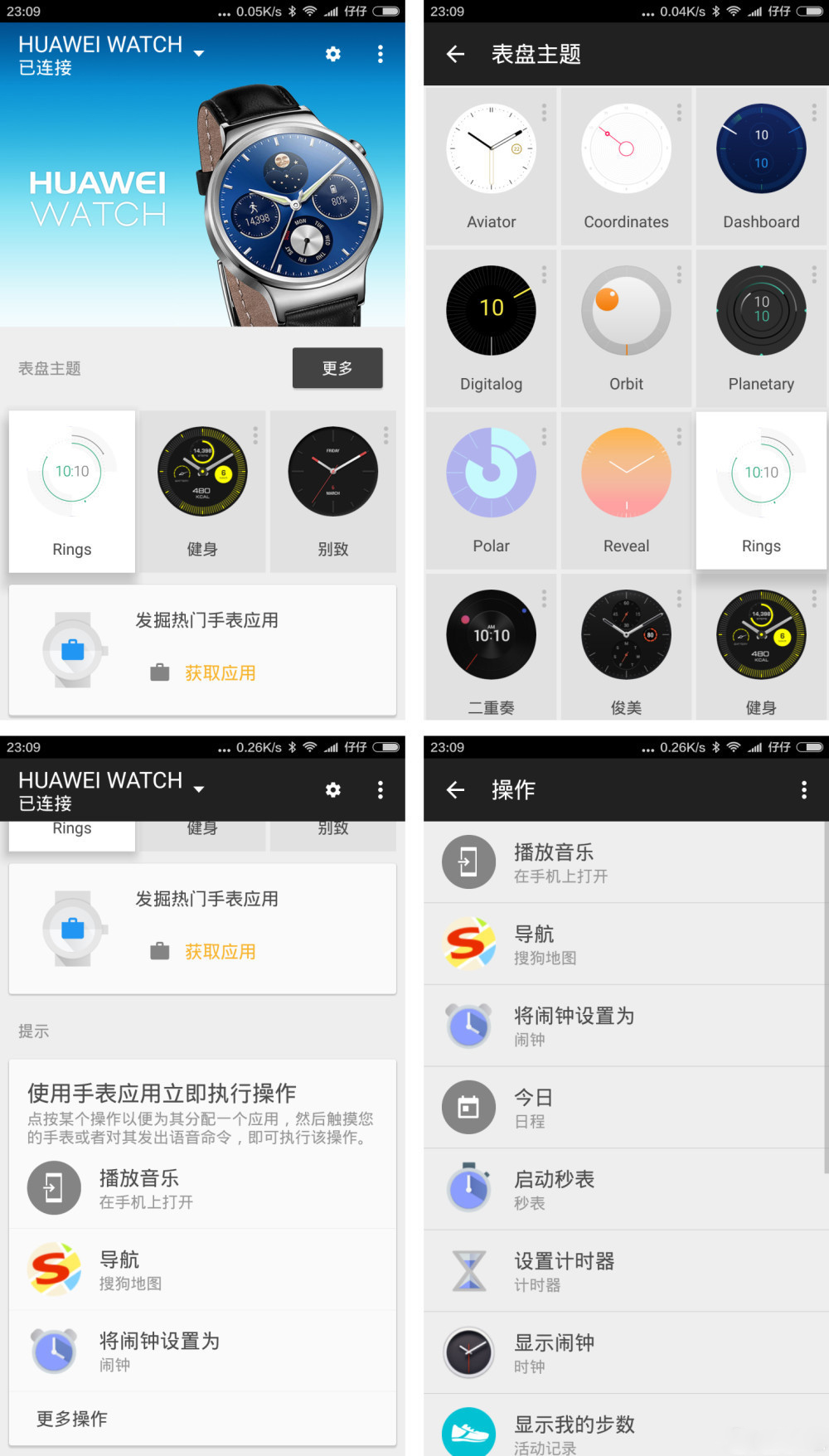Click the 获取应用 link
This screenshot has height=1456, width=829.
pos(218,672)
